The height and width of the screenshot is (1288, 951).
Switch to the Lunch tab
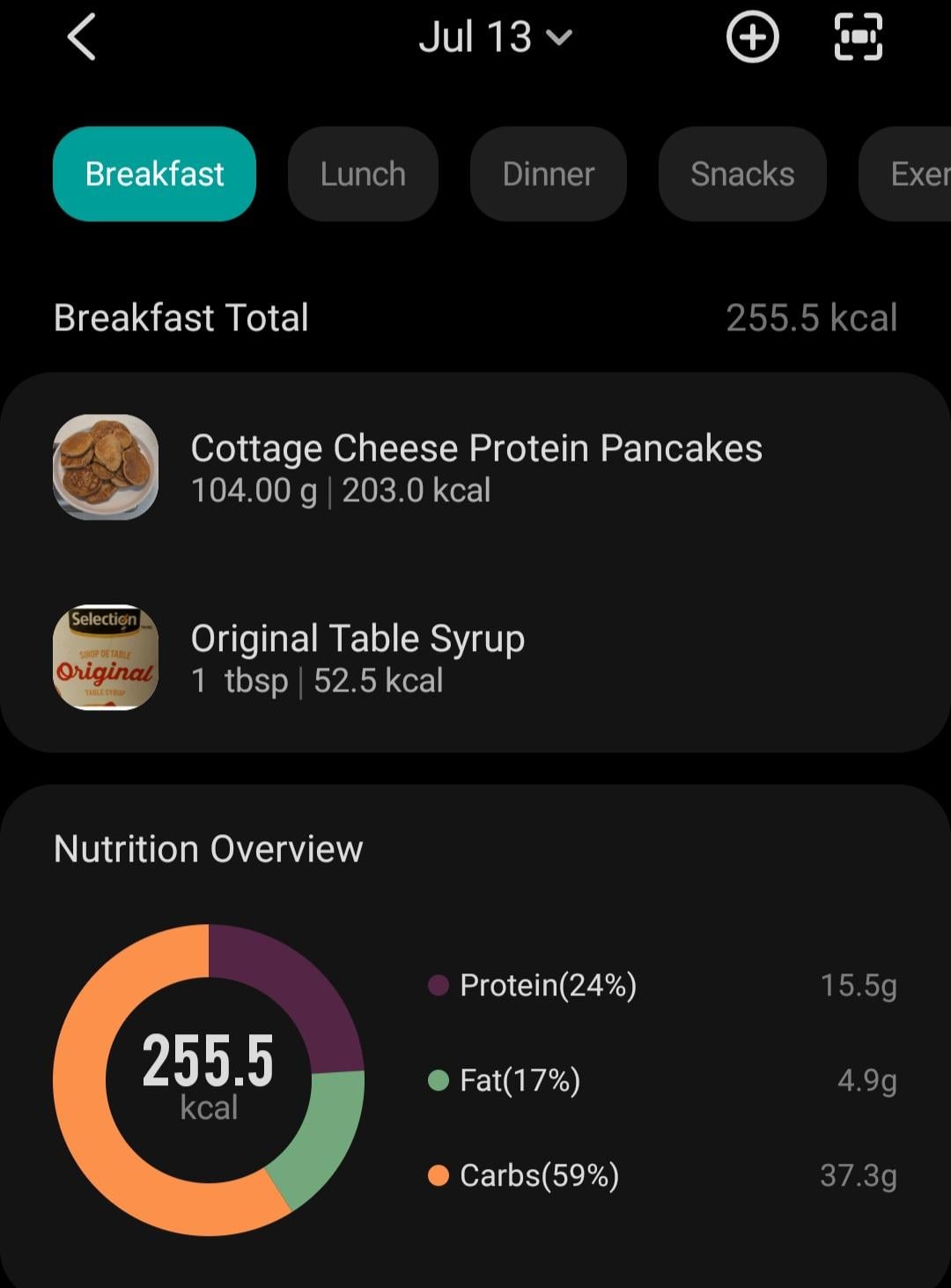[363, 174]
